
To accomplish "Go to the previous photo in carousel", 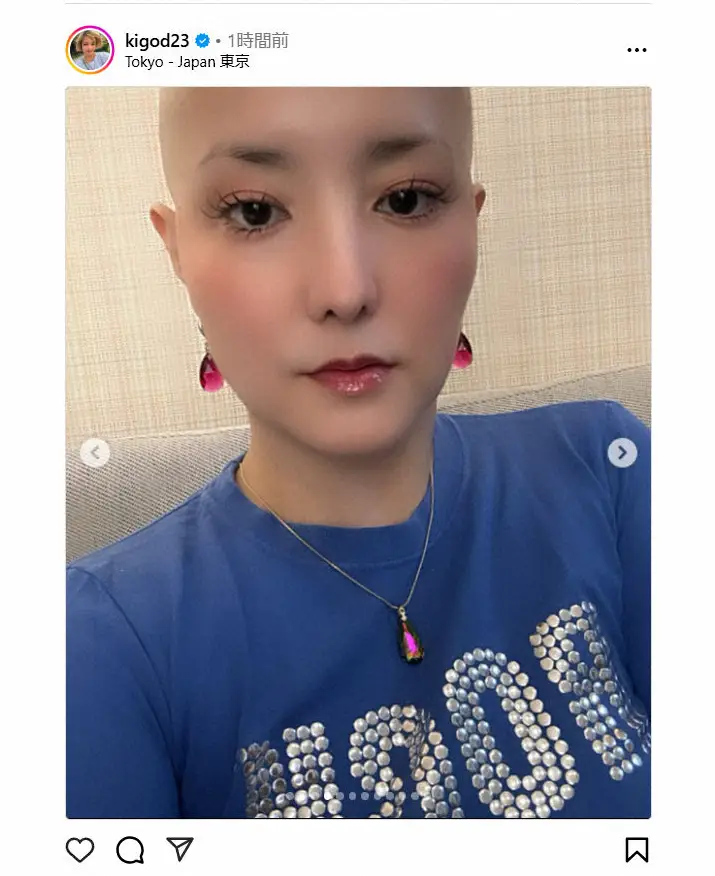I will [94, 453].
